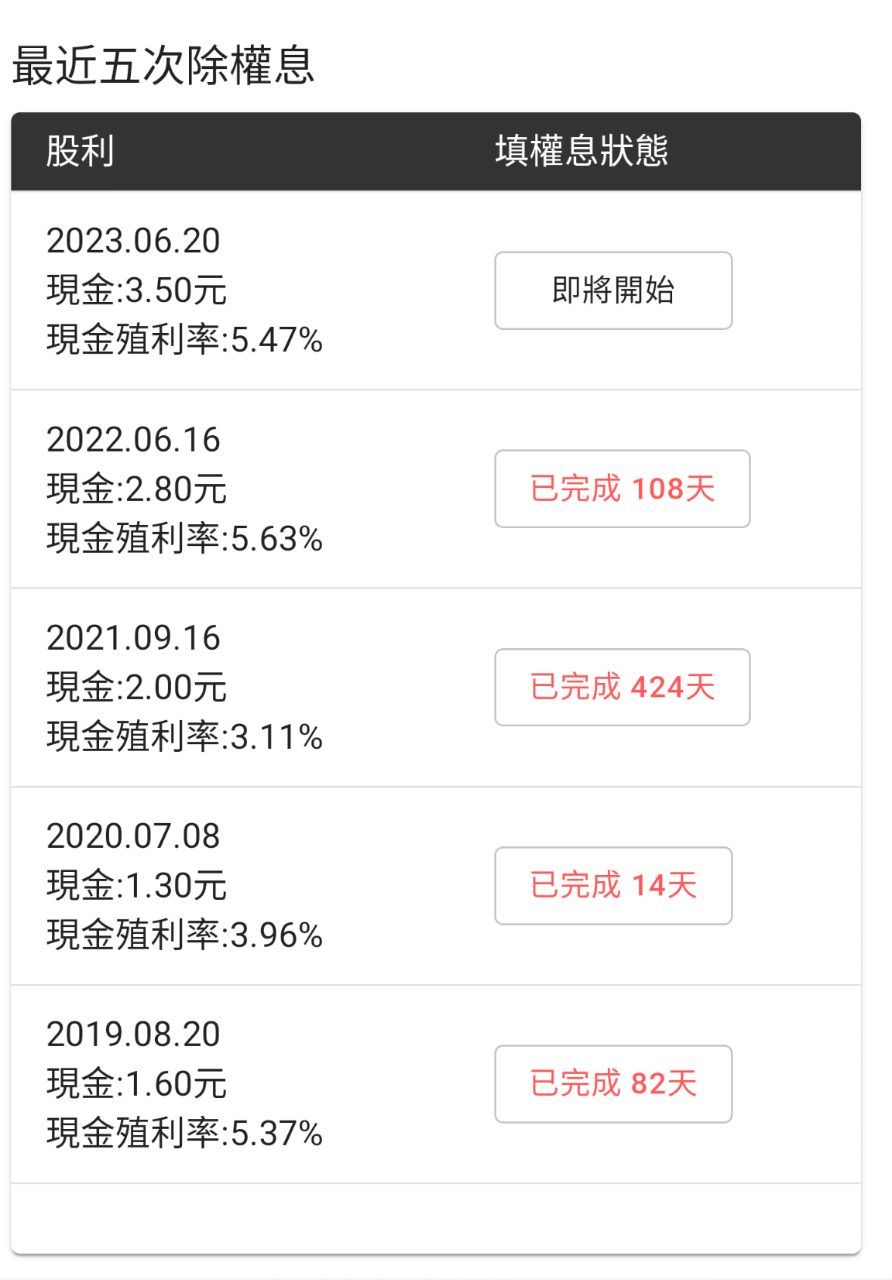Tap the 即將開始 button for 2023.06.20
Image resolution: width=892 pixels, height=1280 pixels.
(x=613, y=290)
